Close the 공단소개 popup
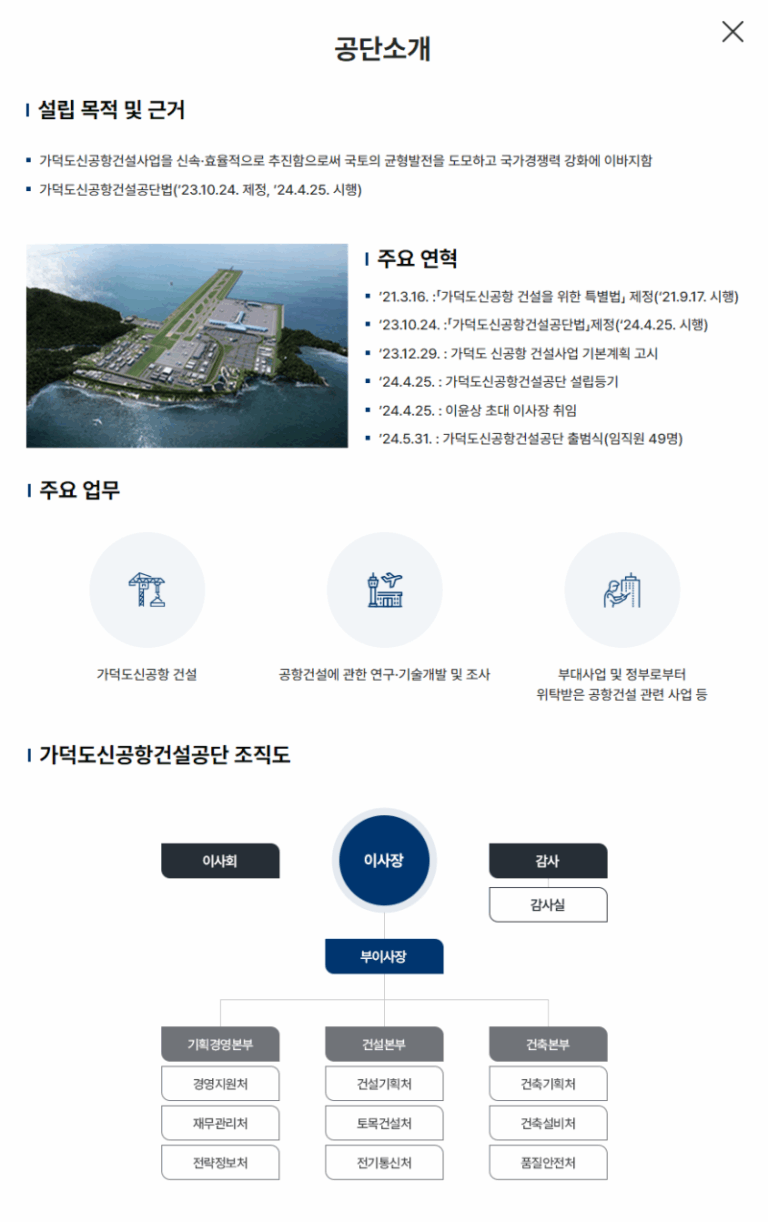The width and height of the screenshot is (768, 1222). pos(732,32)
